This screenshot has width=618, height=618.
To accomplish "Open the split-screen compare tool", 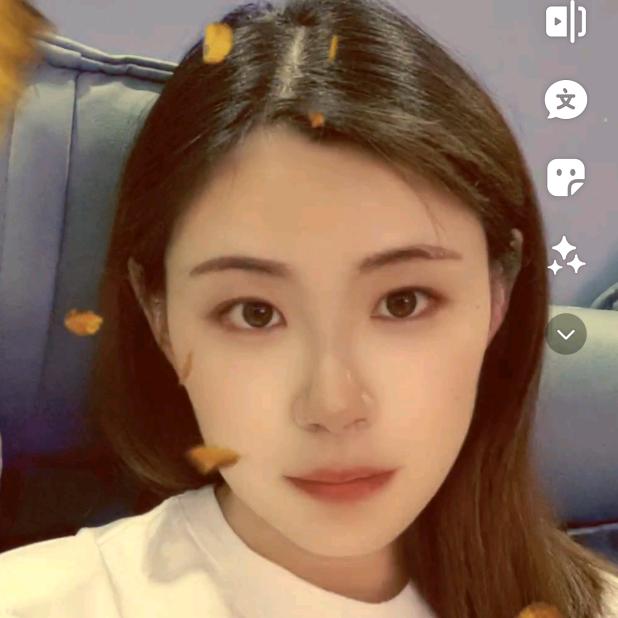I will 566,22.
